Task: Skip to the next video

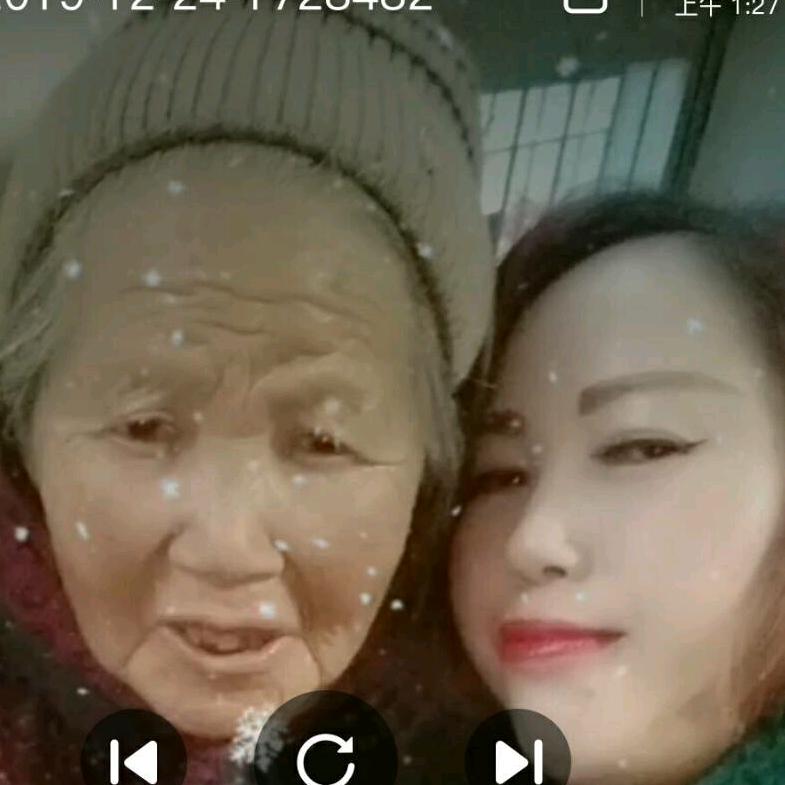Action: click(518, 759)
